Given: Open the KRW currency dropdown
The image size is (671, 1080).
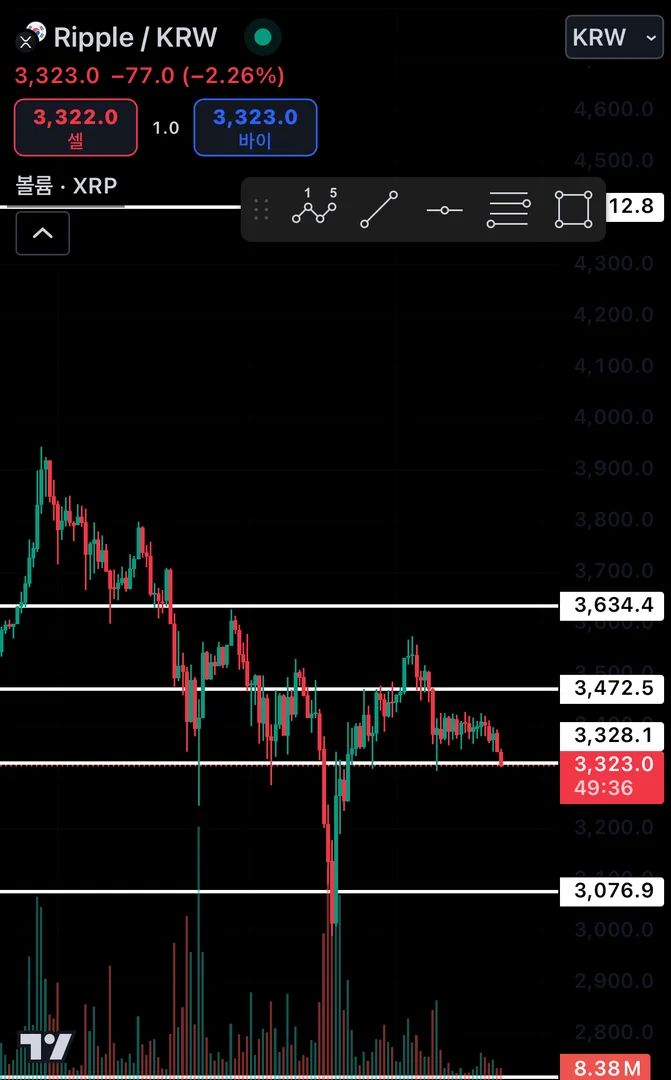Looking at the screenshot, I should (613, 38).
